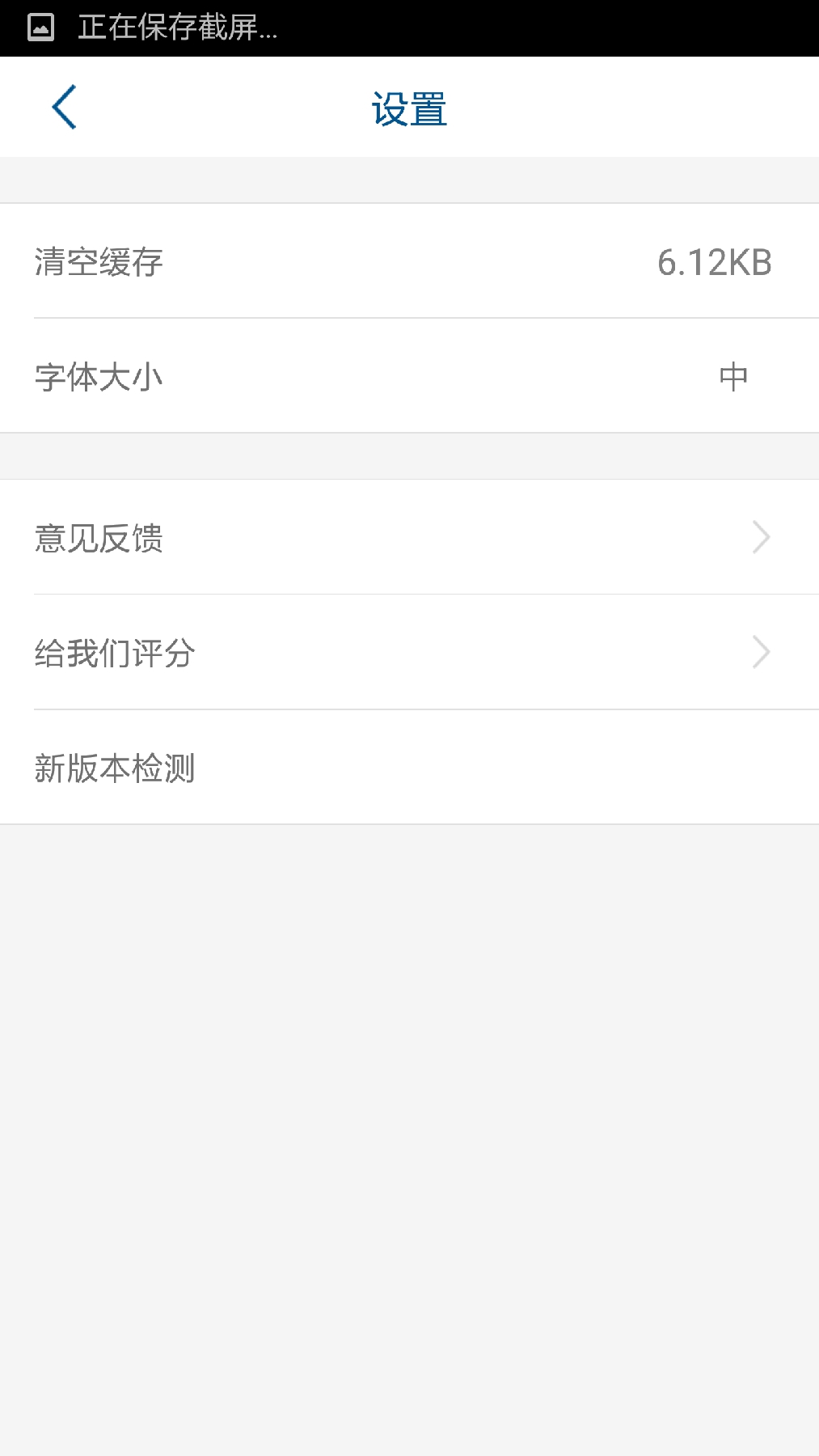Open the 字体大小 font size setting

point(409,376)
